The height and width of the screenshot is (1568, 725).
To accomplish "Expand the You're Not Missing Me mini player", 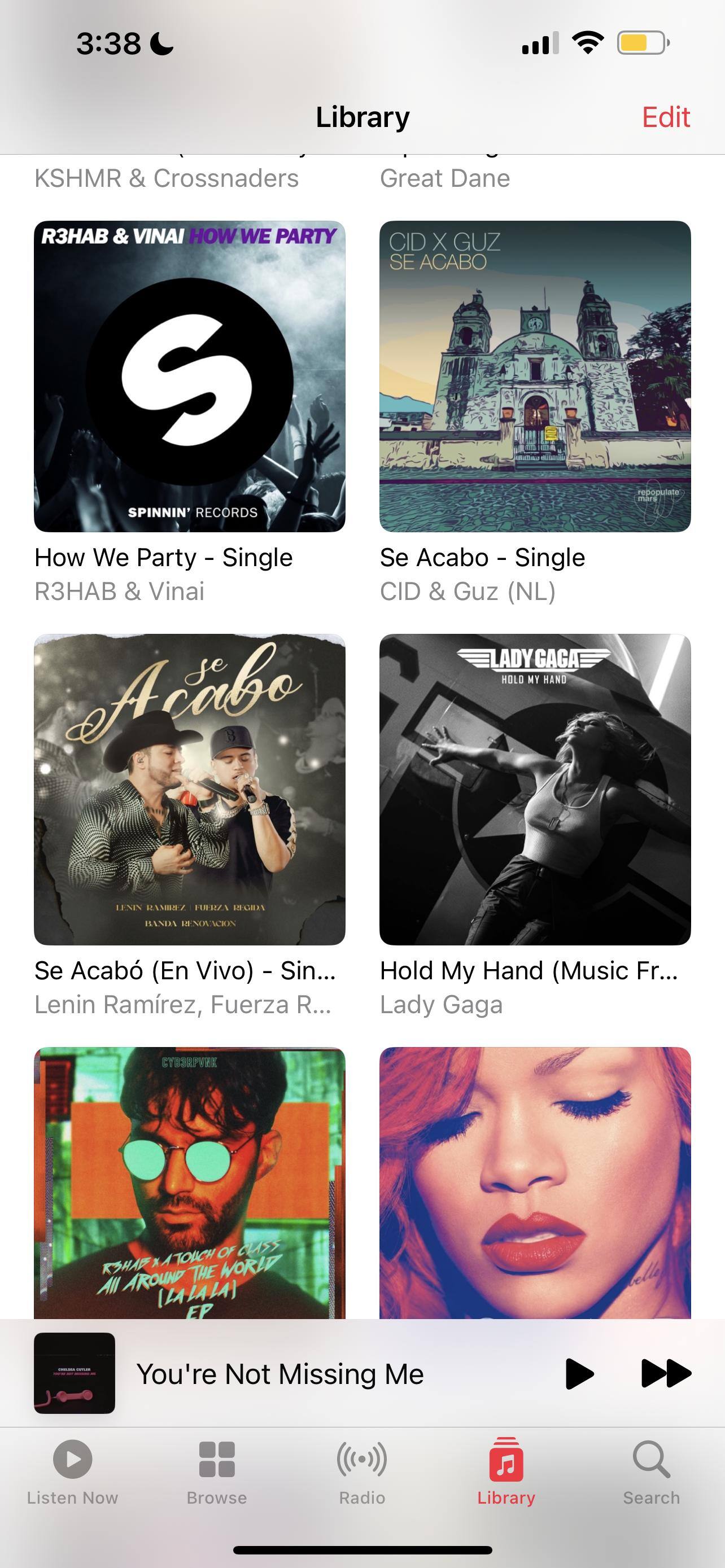I will point(280,1373).
